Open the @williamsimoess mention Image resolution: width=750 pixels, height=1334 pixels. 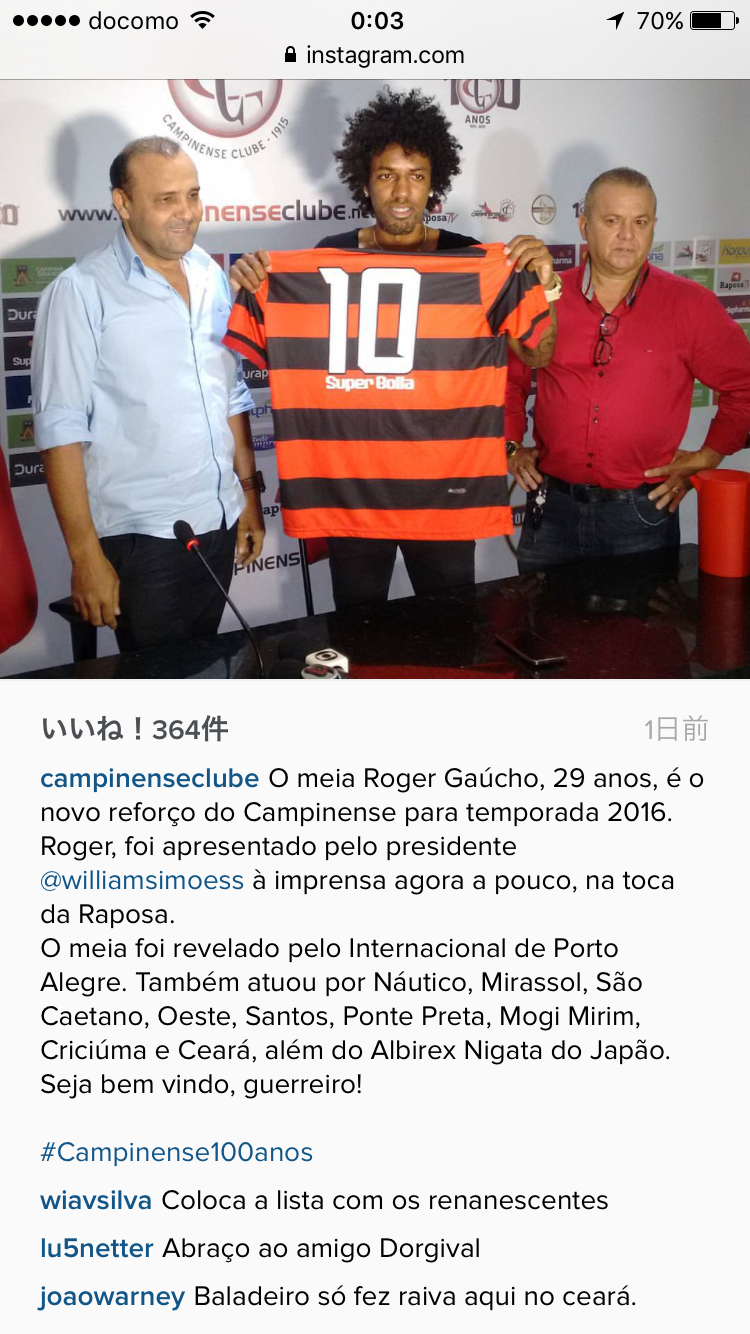click(142, 881)
